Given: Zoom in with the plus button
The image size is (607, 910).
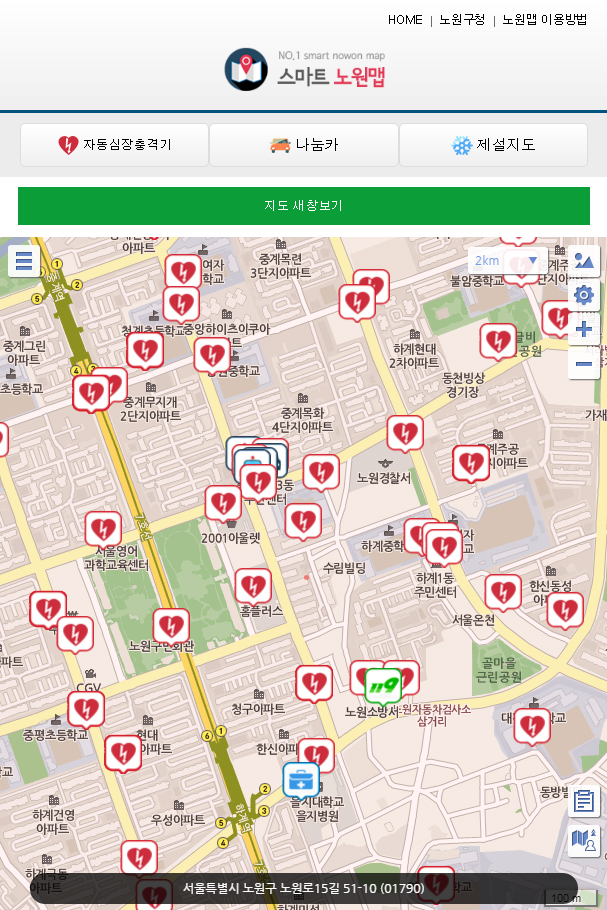Looking at the screenshot, I should [584, 329].
